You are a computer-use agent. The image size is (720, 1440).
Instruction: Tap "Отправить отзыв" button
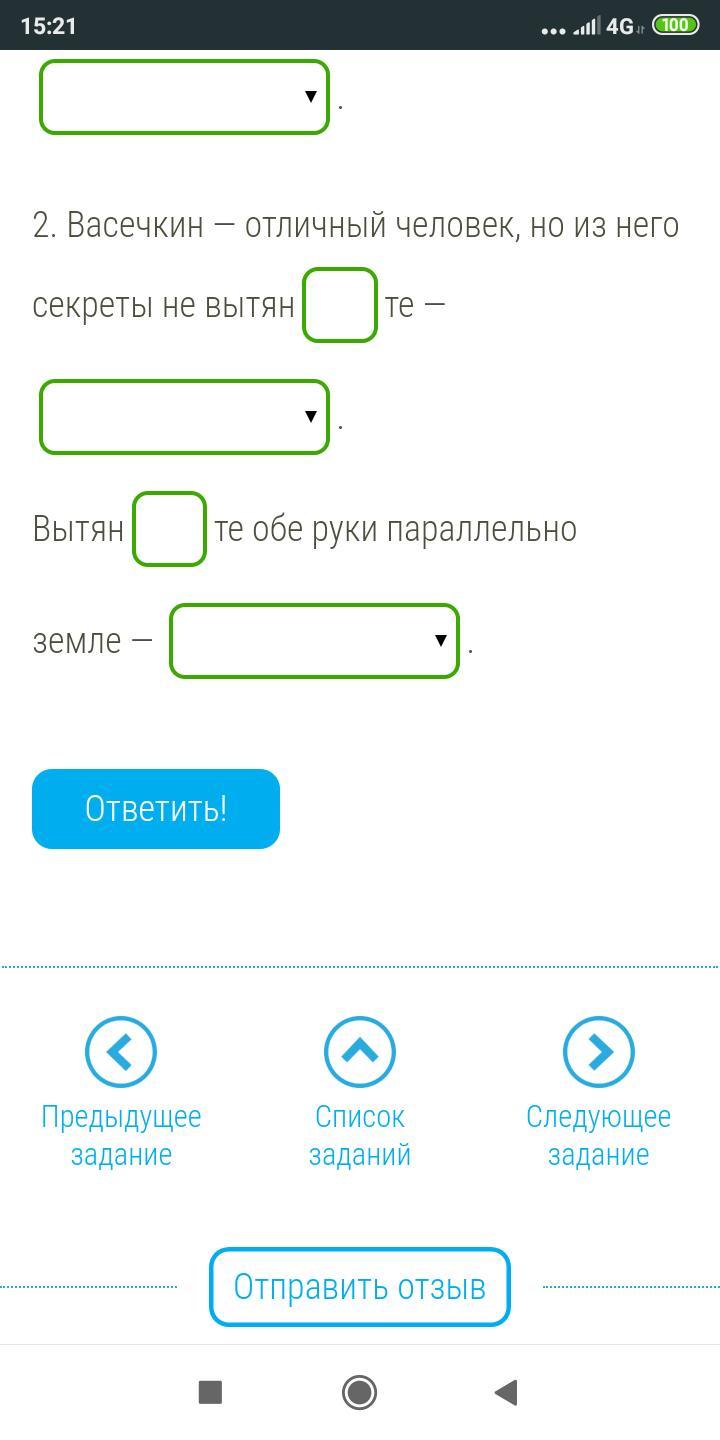360,1287
